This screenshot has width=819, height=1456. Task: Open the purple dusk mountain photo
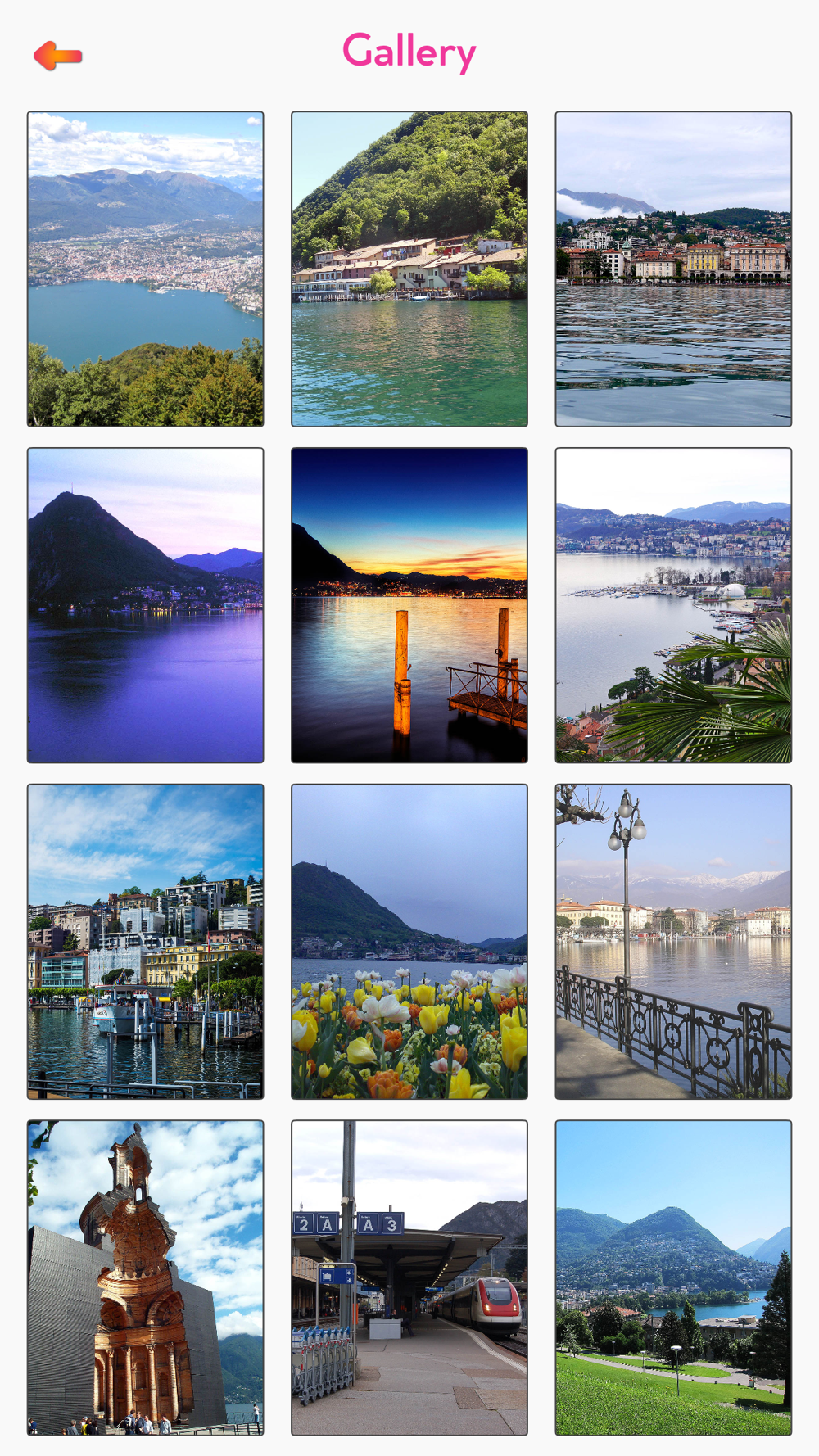(146, 605)
